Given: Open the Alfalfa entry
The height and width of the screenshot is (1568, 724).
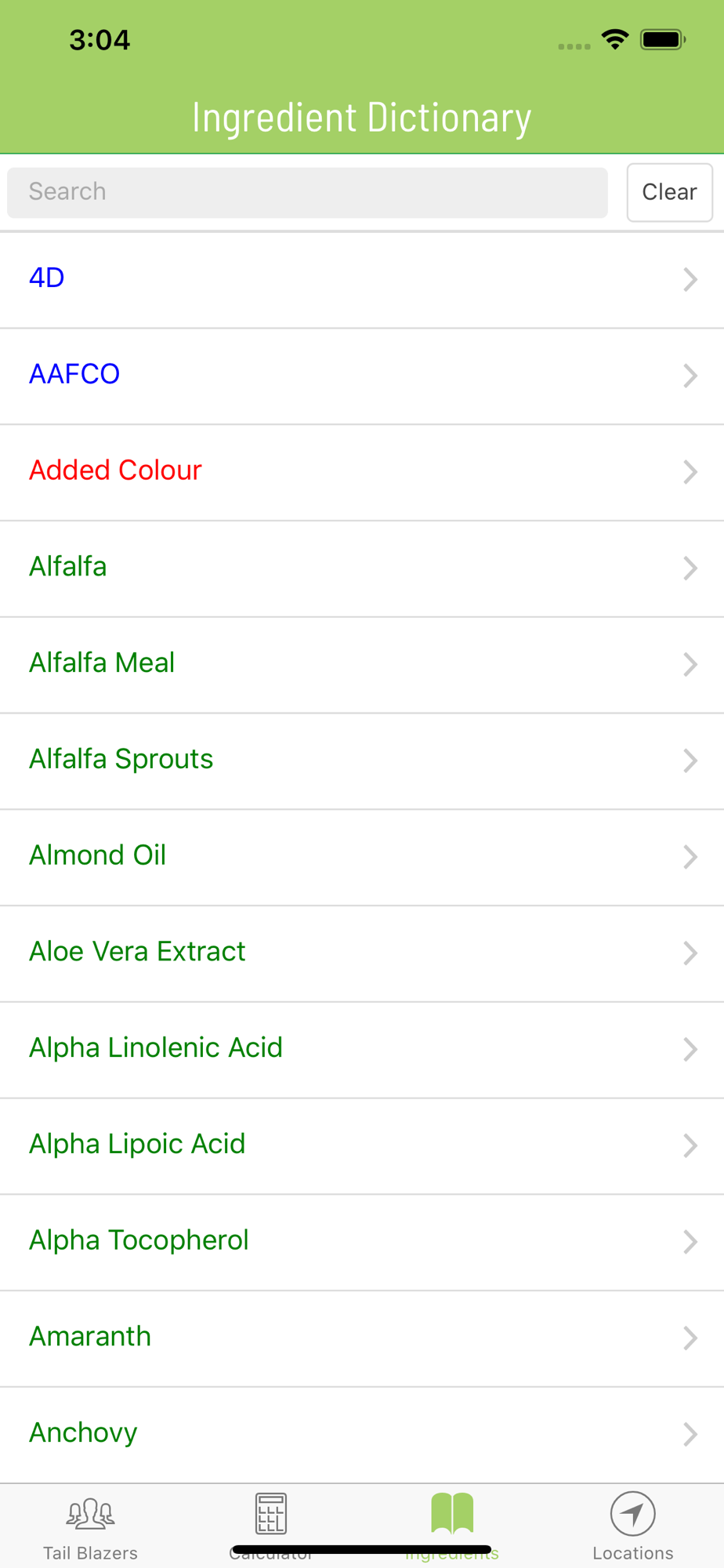Looking at the screenshot, I should click(x=362, y=568).
